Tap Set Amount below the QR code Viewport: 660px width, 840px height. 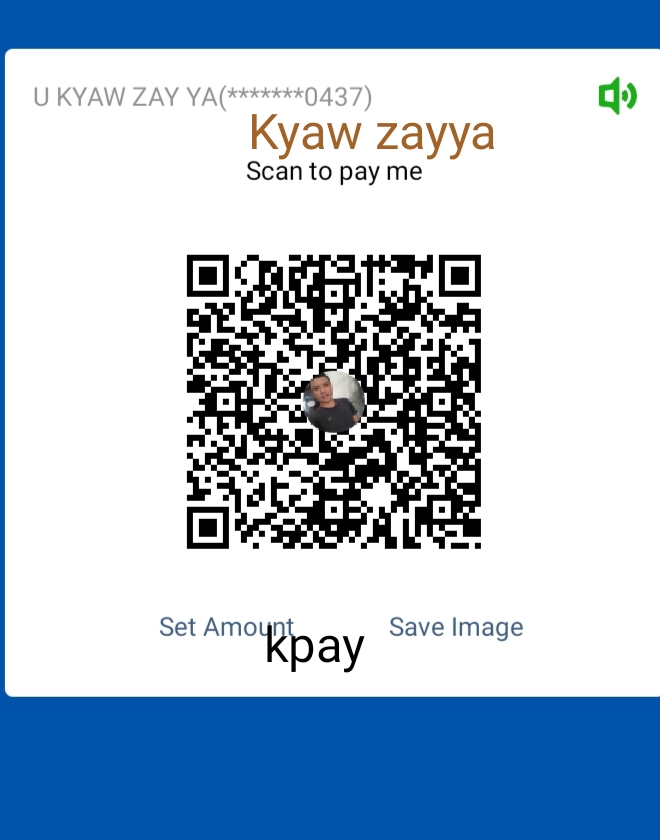(225, 626)
